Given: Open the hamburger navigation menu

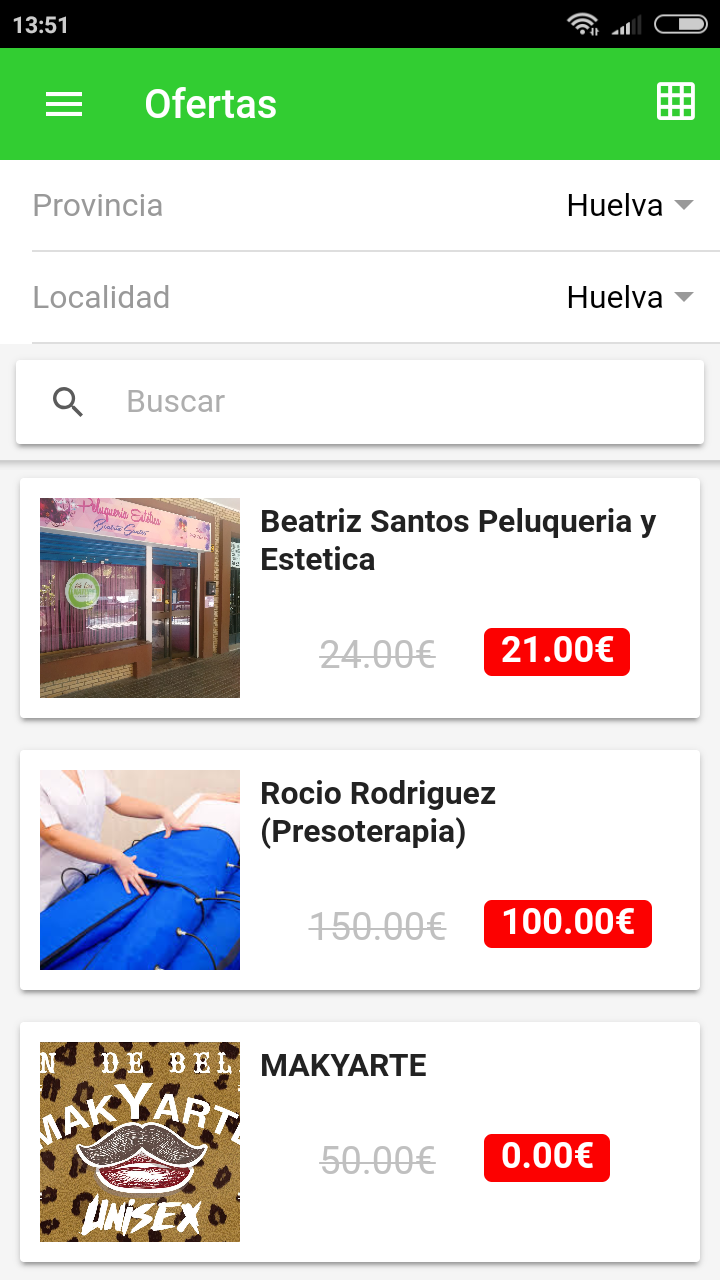Looking at the screenshot, I should tap(64, 104).
